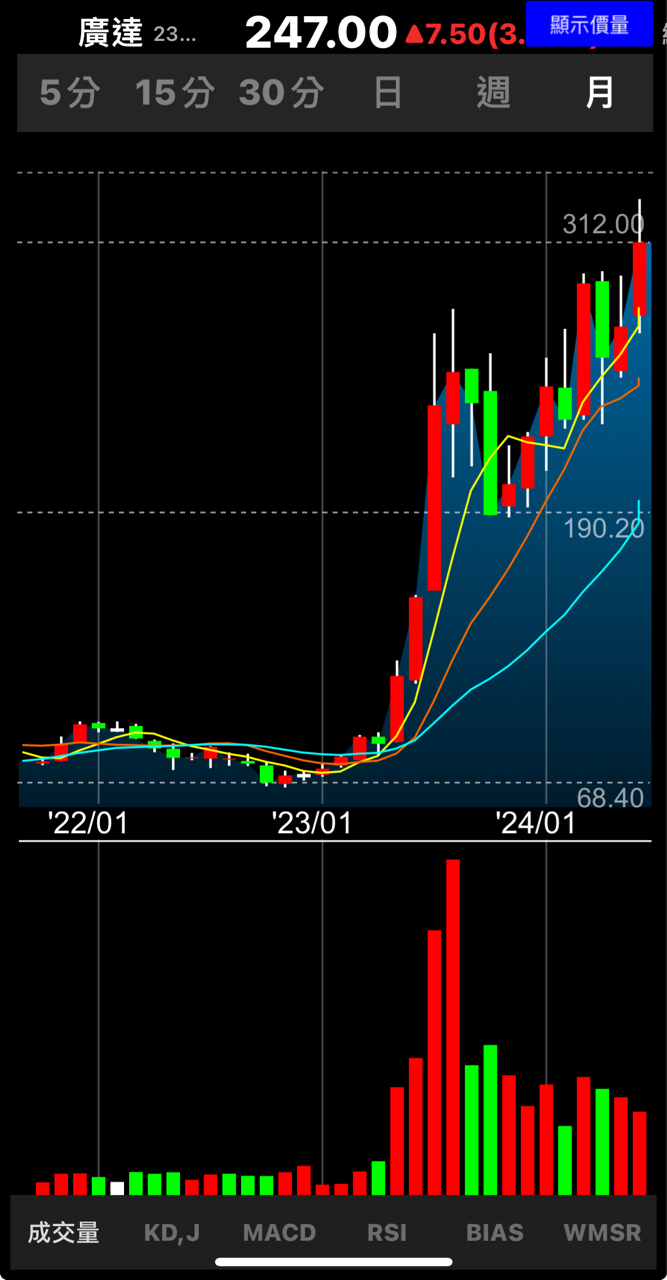This screenshot has width=667, height=1280.
Task: Open the RSI indicator panel
Action: pyautogui.click(x=387, y=1233)
